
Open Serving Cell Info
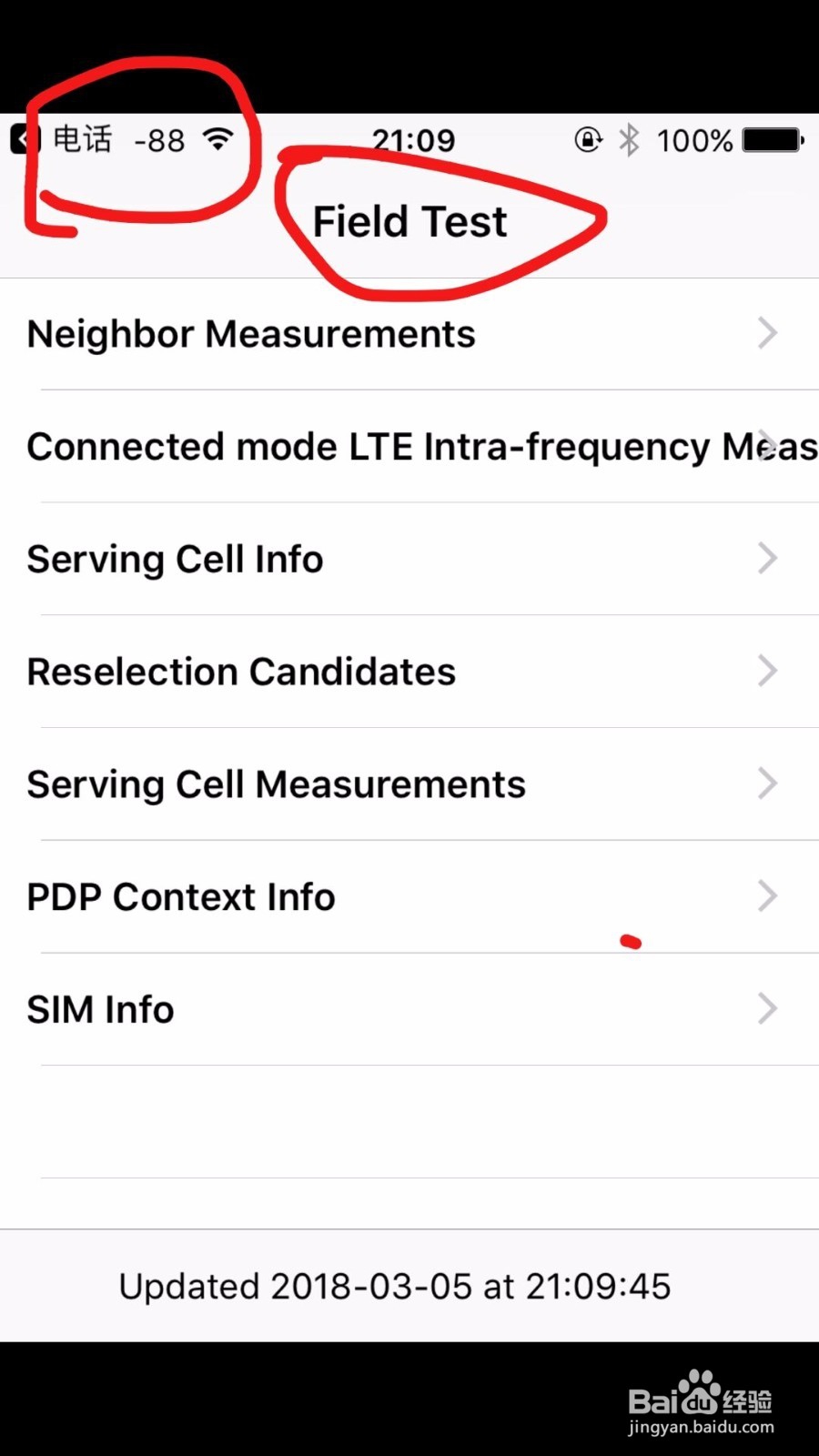(x=409, y=559)
